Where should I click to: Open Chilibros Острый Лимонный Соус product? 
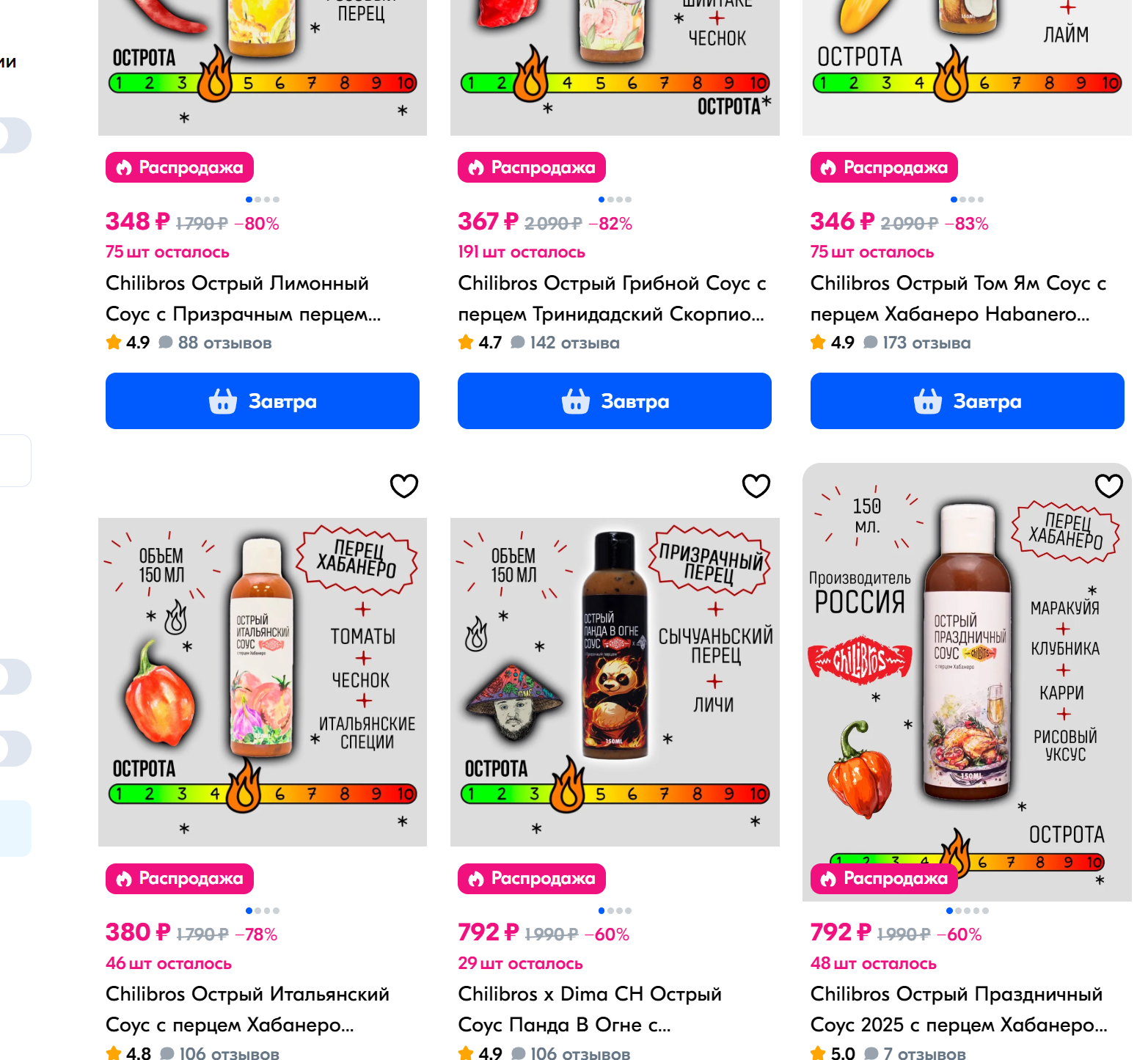pyautogui.click(x=244, y=298)
